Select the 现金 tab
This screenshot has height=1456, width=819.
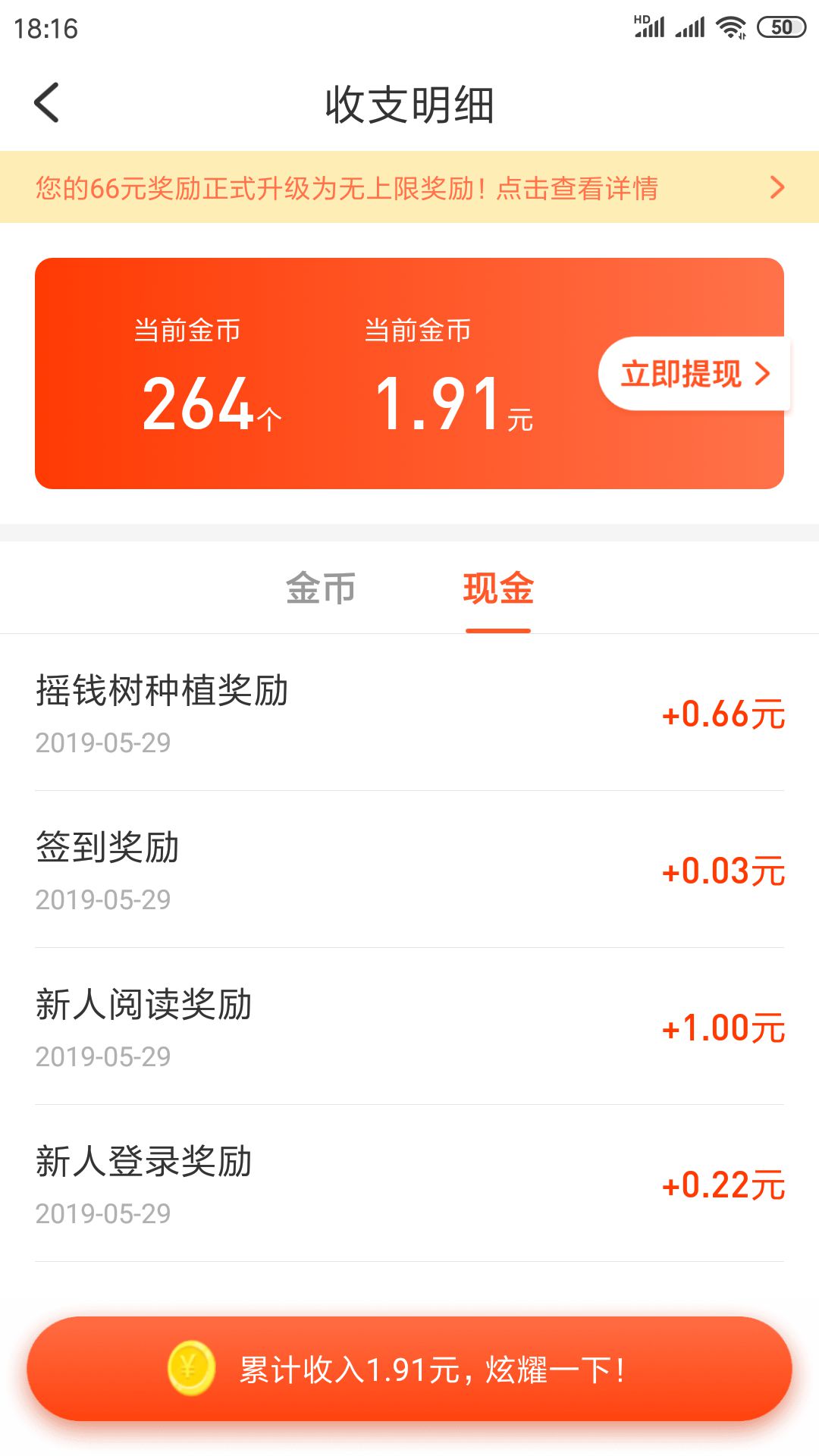497,590
